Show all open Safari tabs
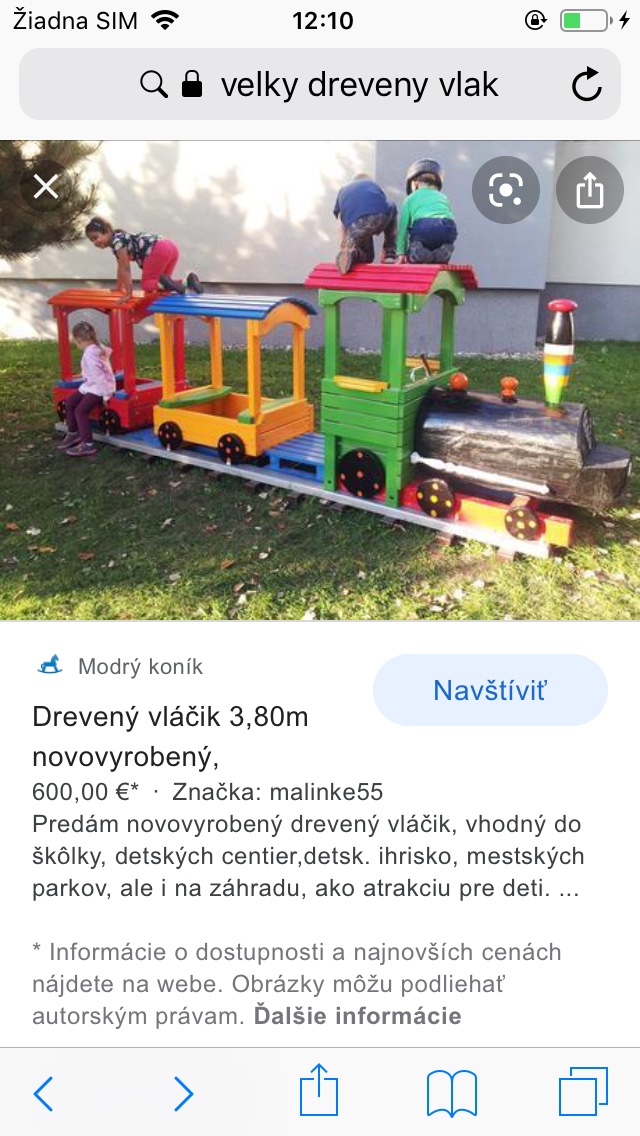Image resolution: width=640 pixels, height=1136 pixels. (583, 1092)
